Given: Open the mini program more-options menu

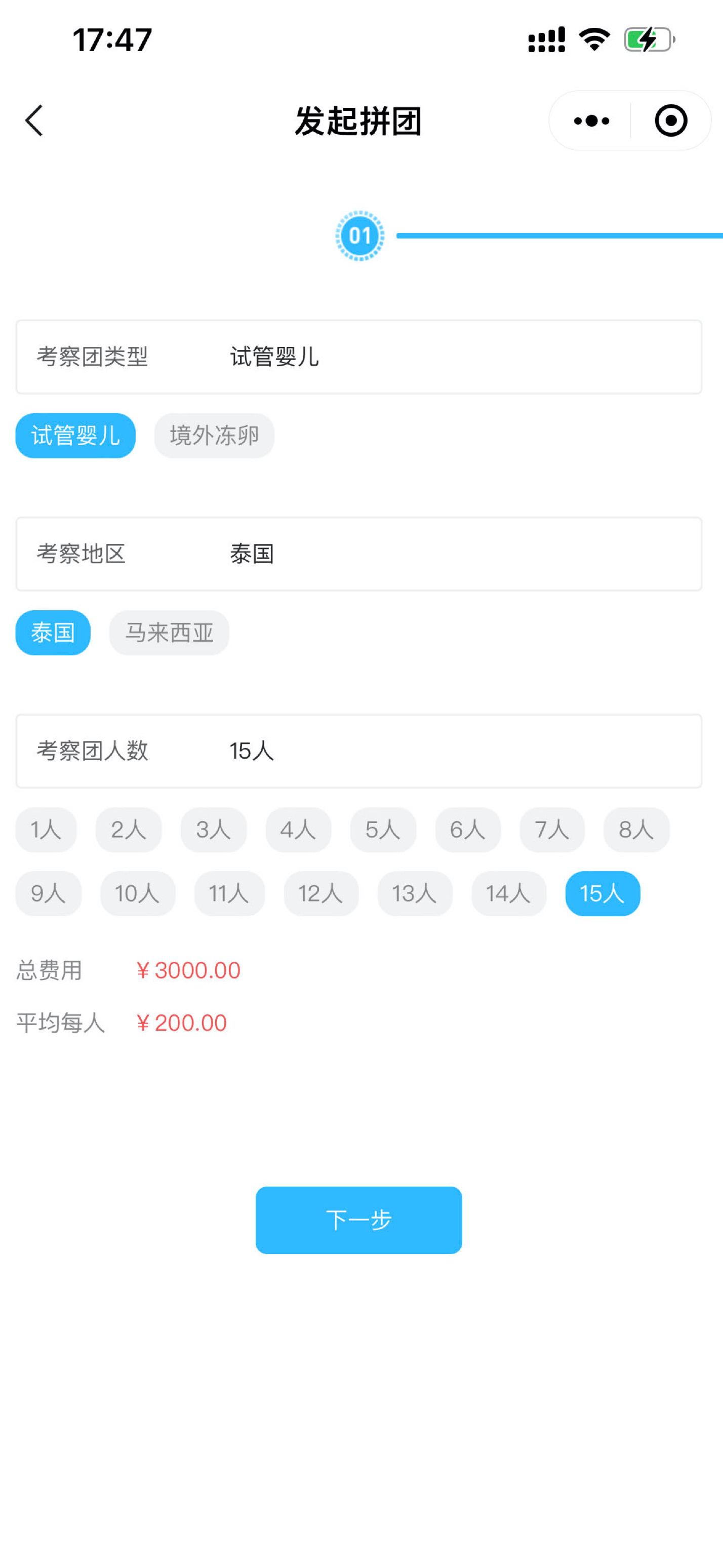Looking at the screenshot, I should (x=591, y=121).
